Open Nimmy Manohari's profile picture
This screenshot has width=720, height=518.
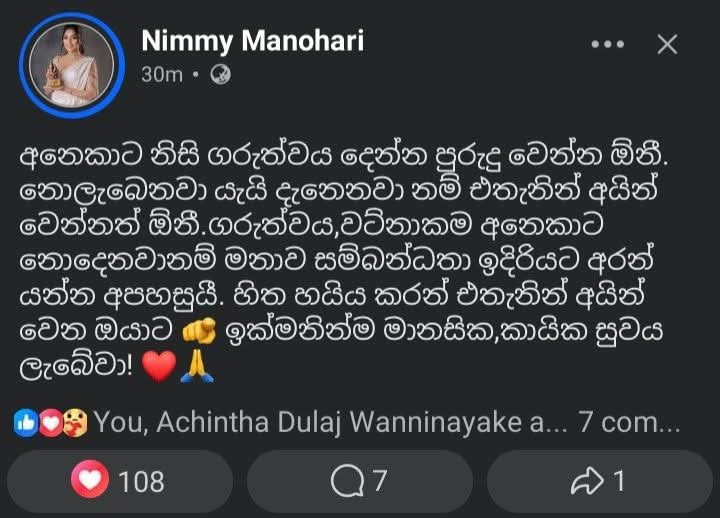pos(70,63)
